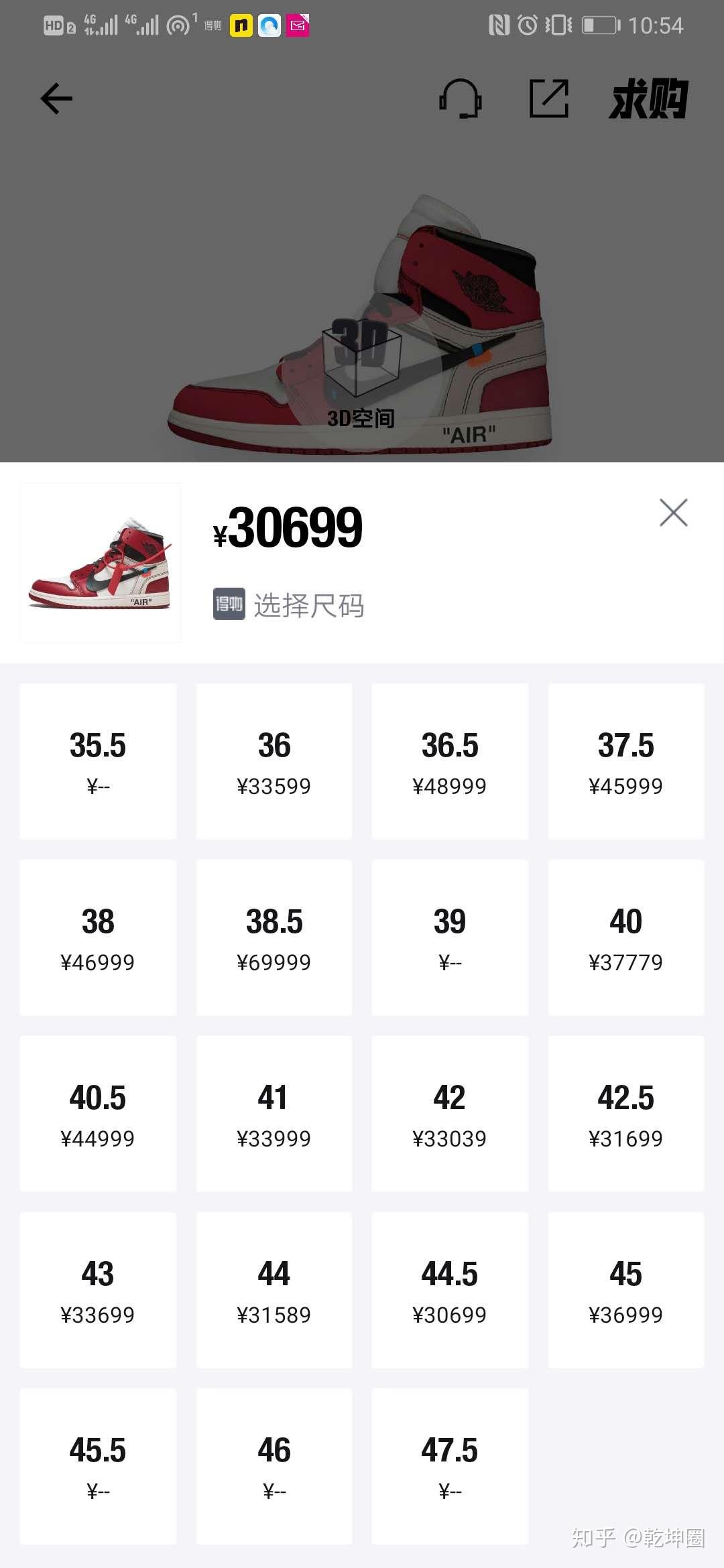Select size 38 at ¥46999
This screenshot has height=1568, width=724.
pyautogui.click(x=98, y=938)
